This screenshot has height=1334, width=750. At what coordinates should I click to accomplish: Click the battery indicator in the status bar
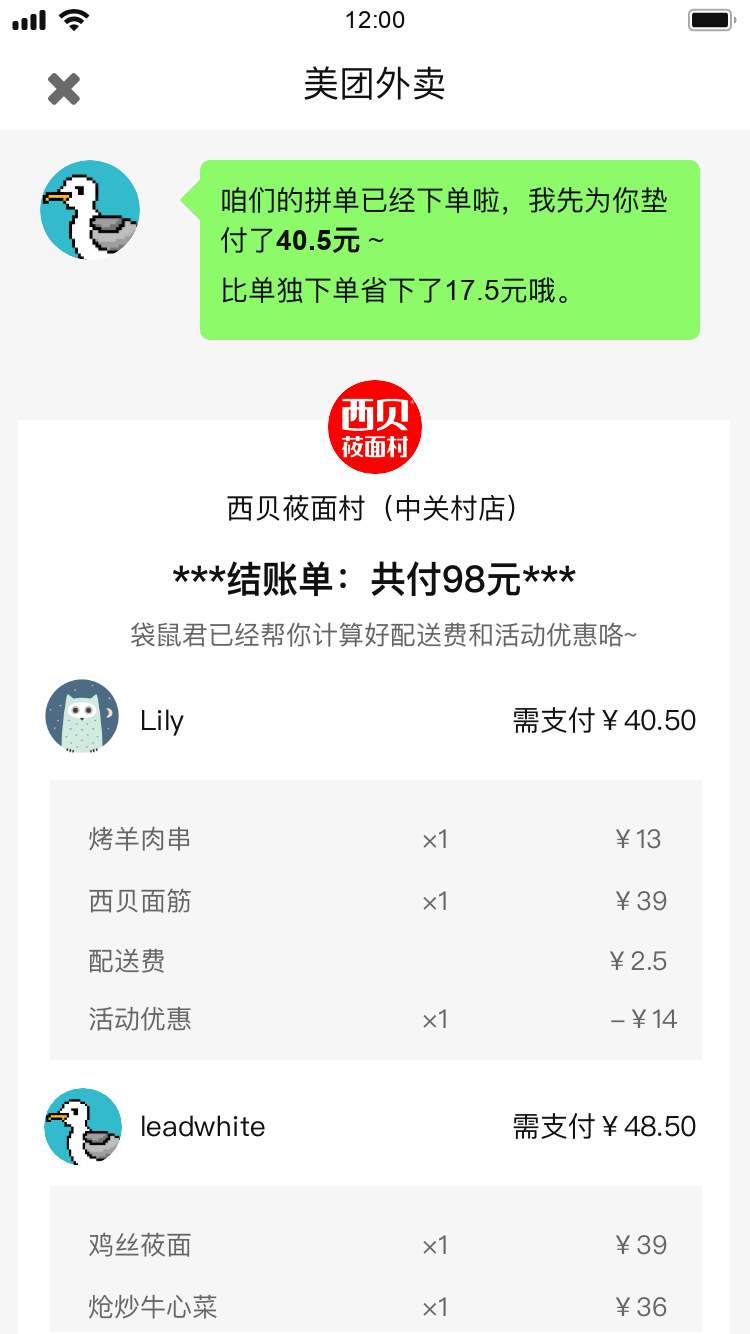pos(712,18)
